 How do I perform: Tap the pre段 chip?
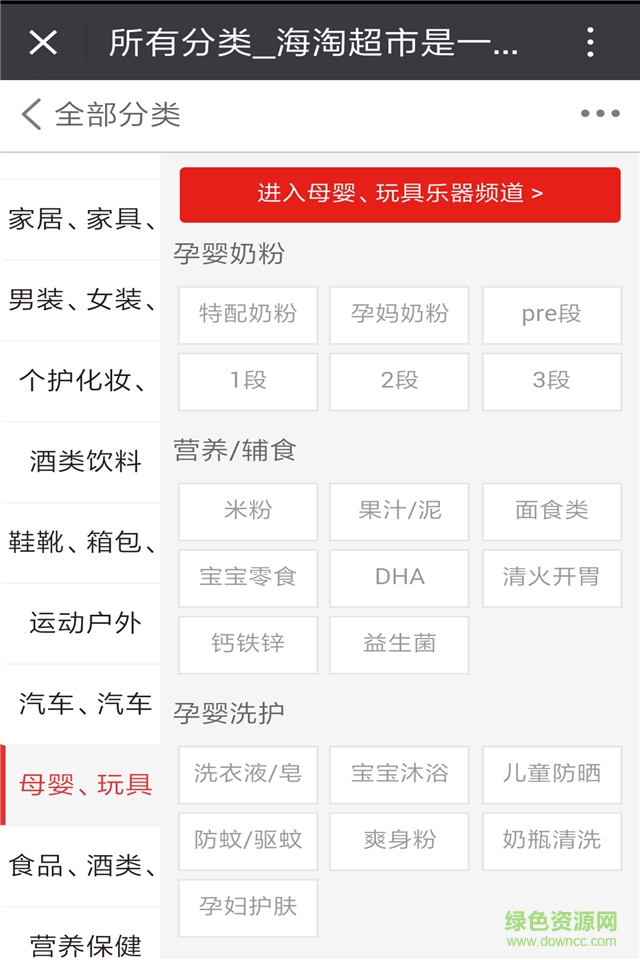(x=551, y=314)
